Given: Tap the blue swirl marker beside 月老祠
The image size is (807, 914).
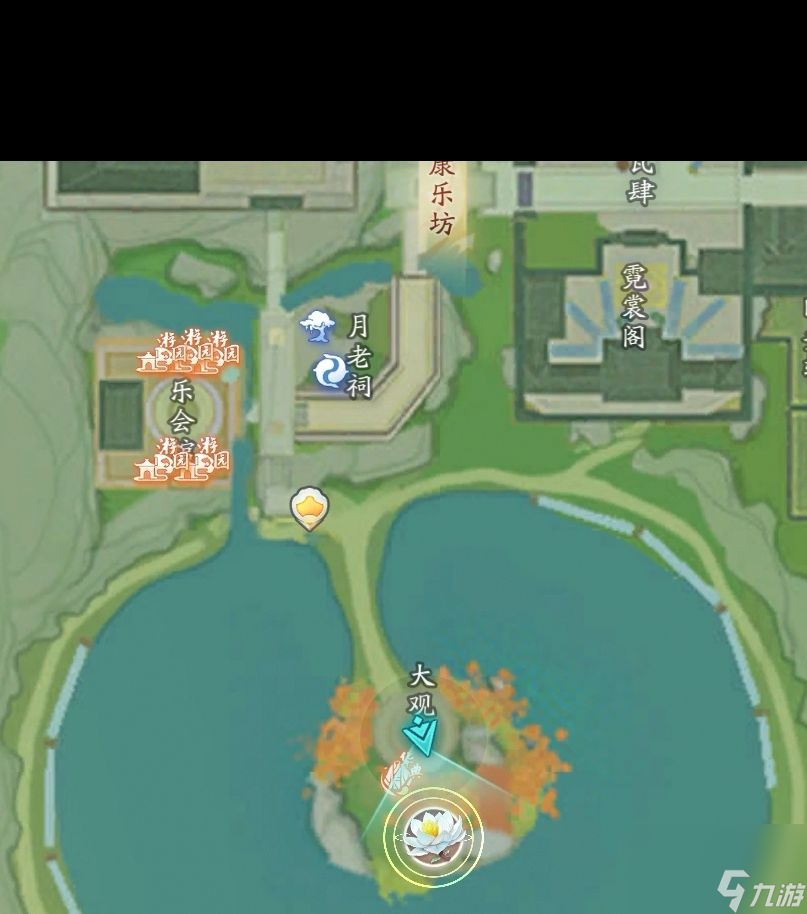Looking at the screenshot, I should pos(330,372).
